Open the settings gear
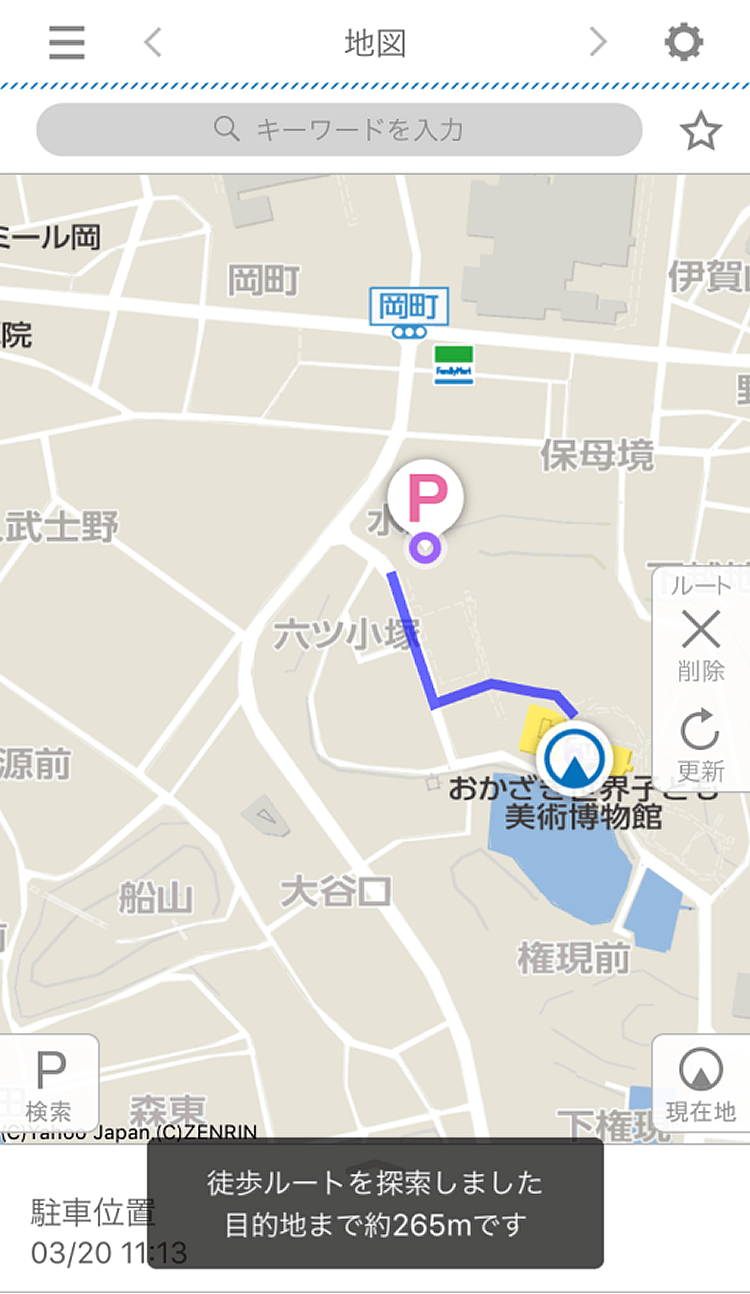Viewport: 750px width, 1294px height. click(x=684, y=42)
